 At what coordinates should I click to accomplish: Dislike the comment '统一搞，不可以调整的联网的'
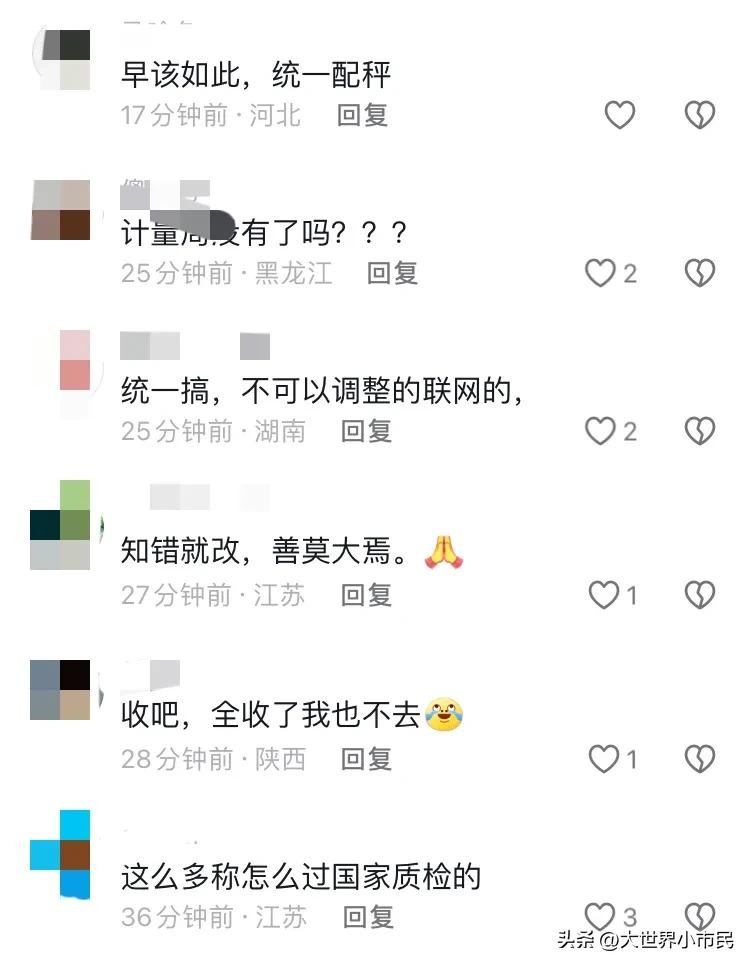[700, 431]
